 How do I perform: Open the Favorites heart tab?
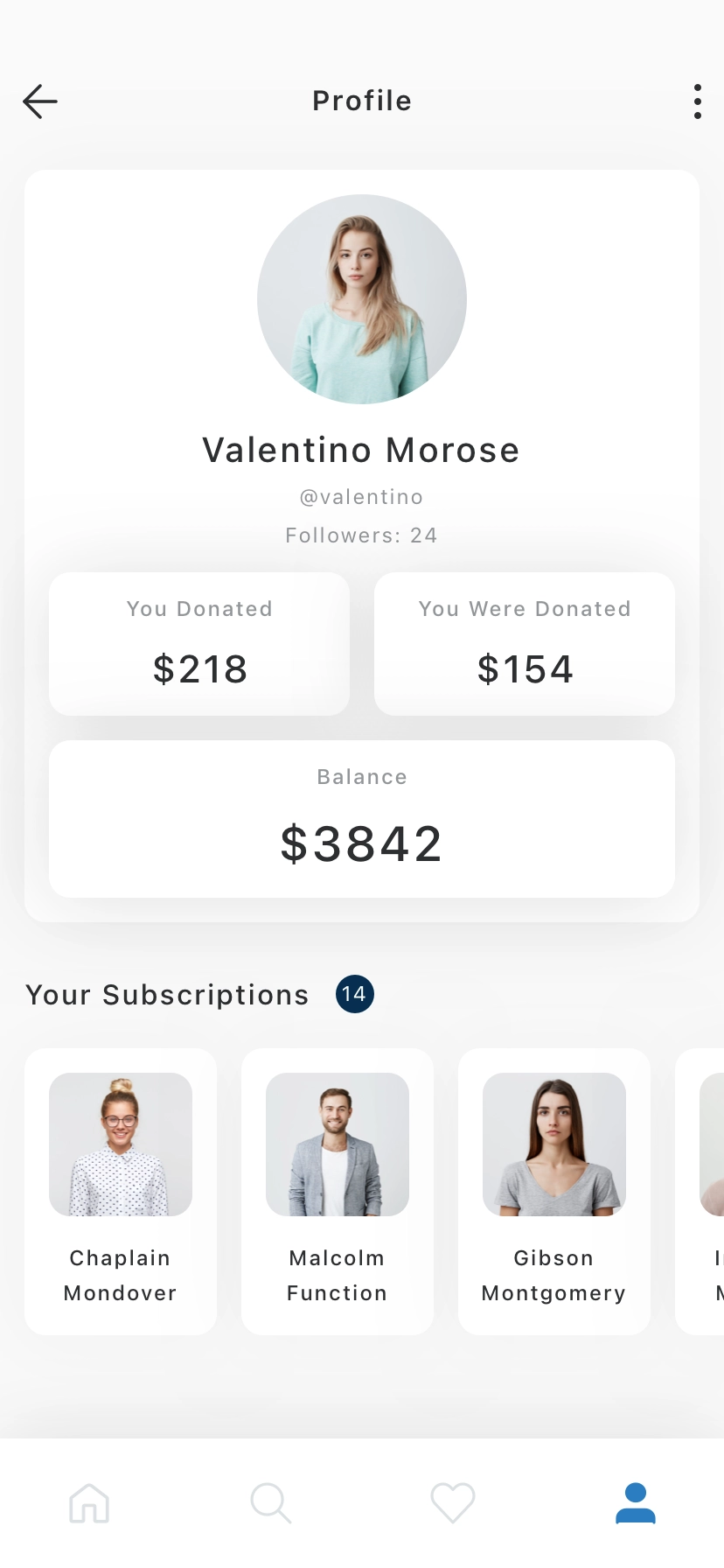click(453, 1503)
